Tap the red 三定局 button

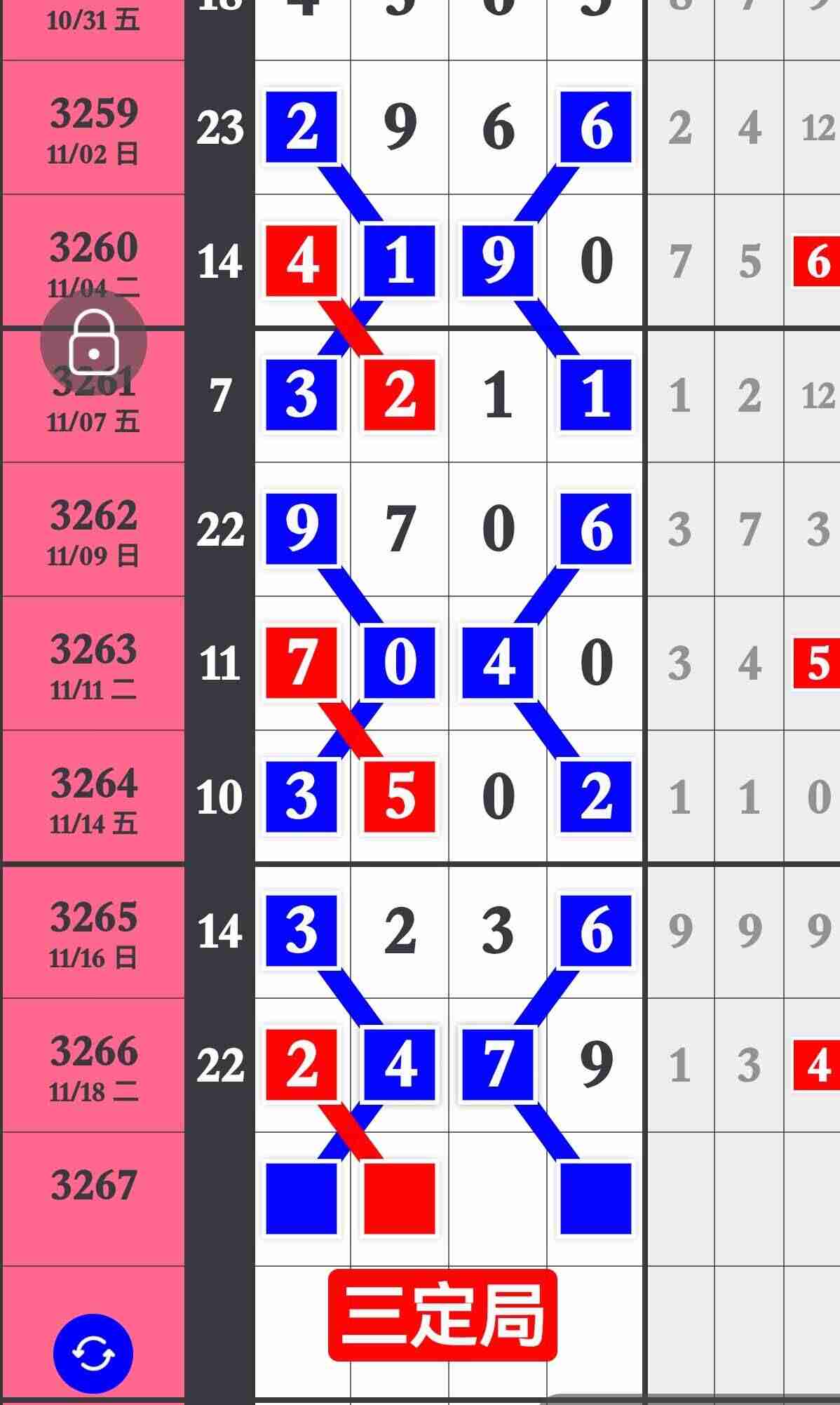[x=442, y=1315]
